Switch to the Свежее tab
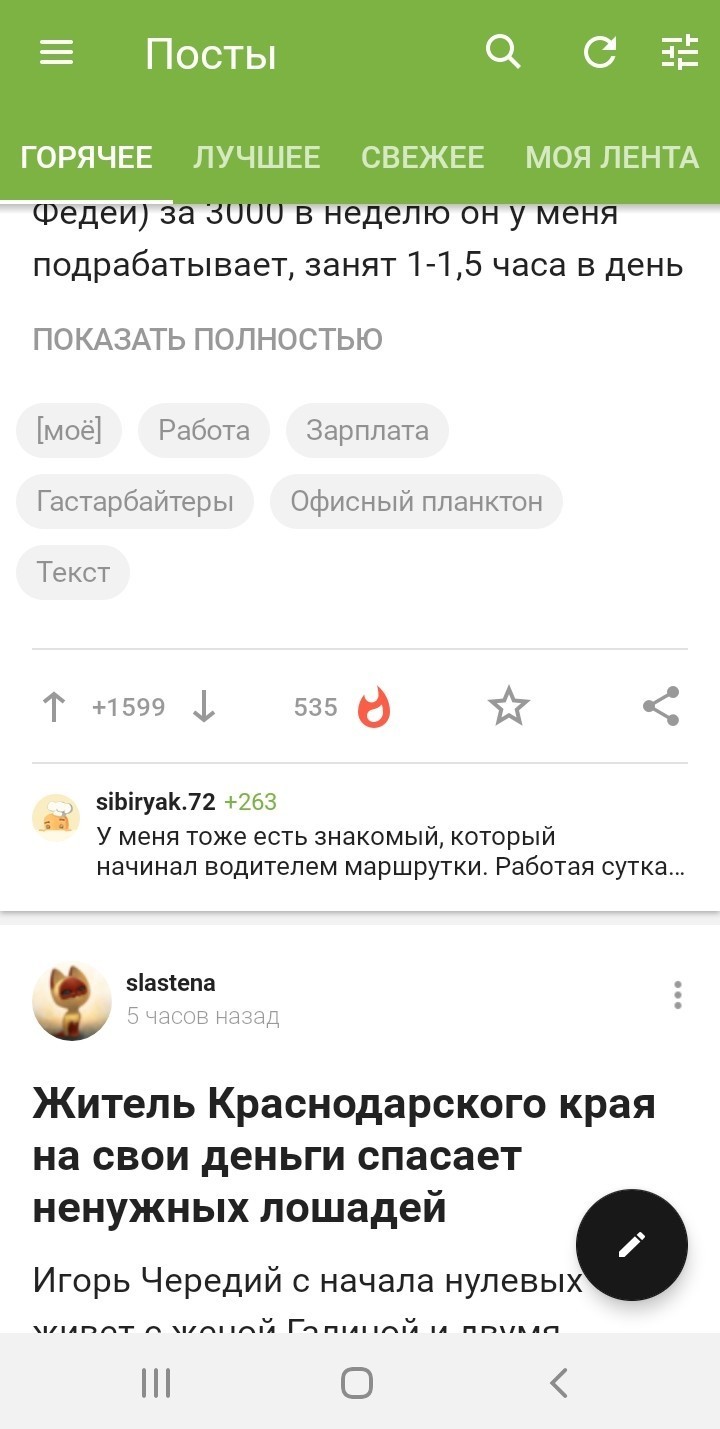 pyautogui.click(x=422, y=157)
